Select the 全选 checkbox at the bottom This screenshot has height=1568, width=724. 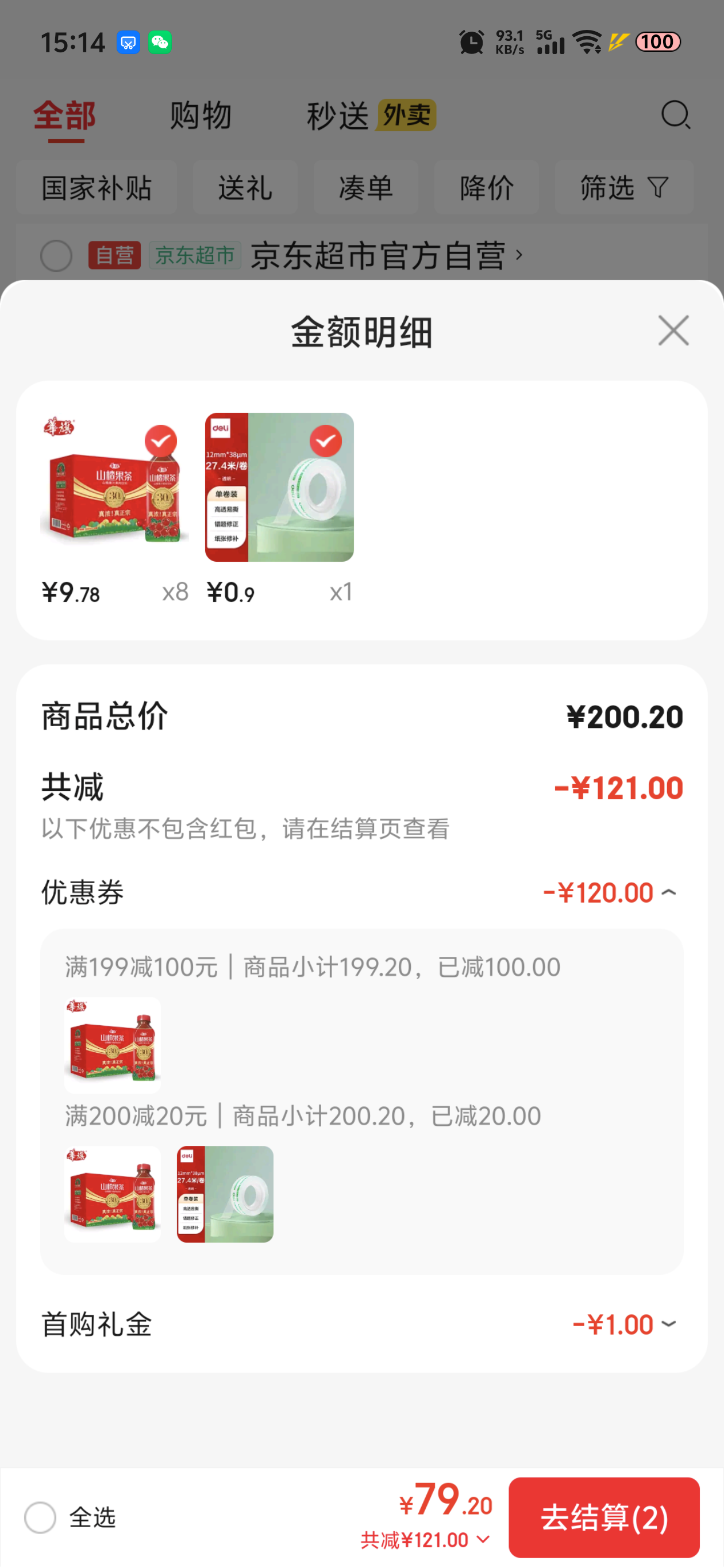click(39, 1517)
